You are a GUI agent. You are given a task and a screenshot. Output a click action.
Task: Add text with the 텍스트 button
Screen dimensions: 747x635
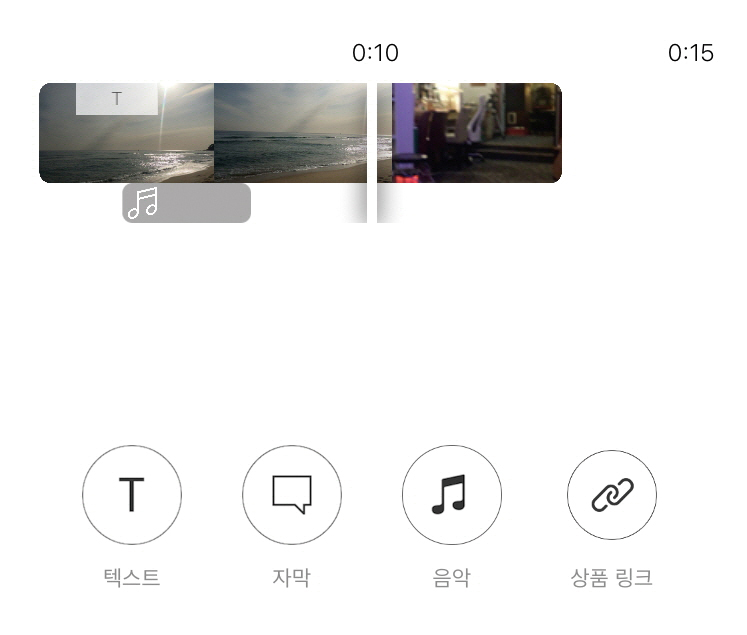point(131,495)
